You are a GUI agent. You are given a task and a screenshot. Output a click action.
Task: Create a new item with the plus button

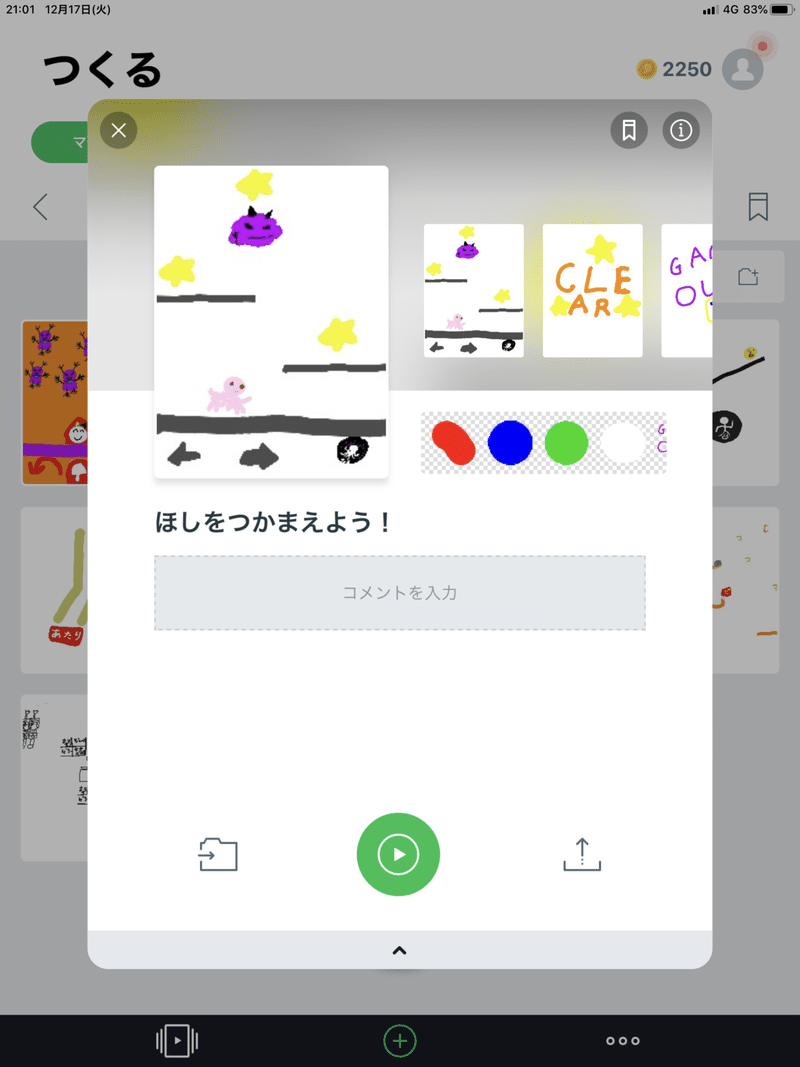point(399,1041)
